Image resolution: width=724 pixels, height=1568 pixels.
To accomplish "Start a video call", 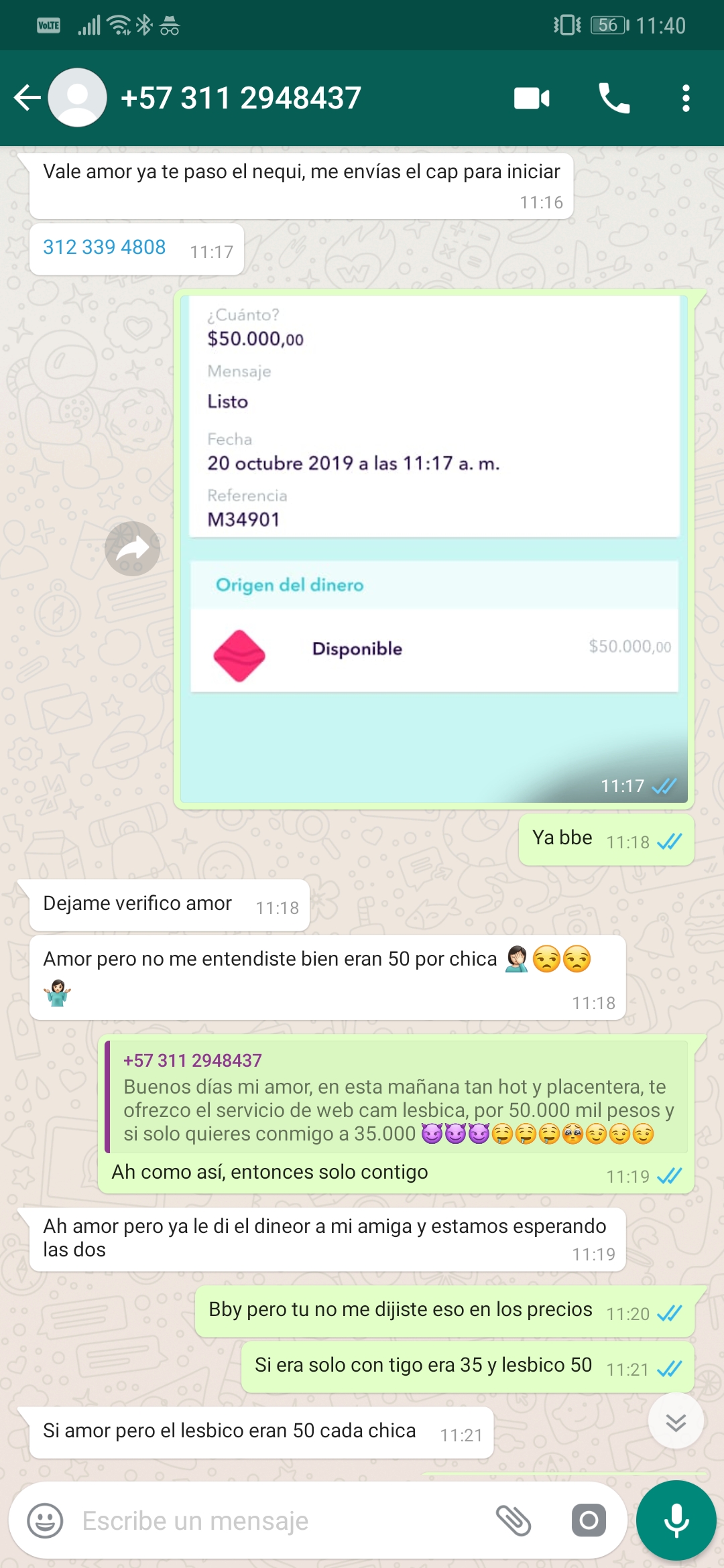I will click(x=532, y=99).
